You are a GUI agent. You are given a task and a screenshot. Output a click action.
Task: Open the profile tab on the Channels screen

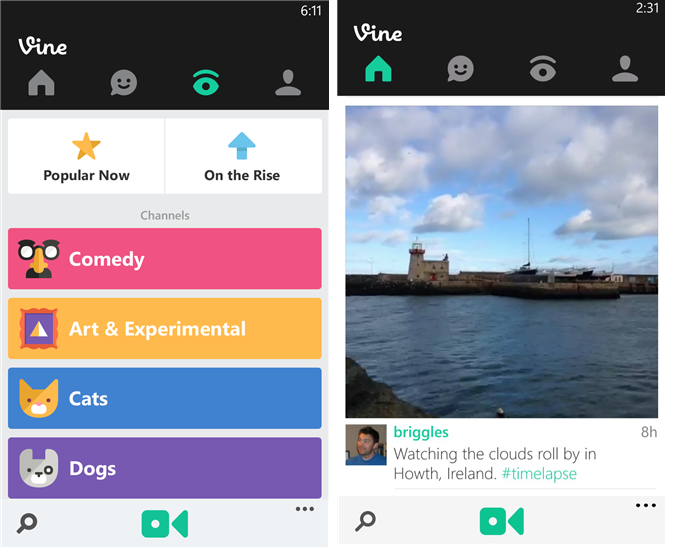tap(288, 82)
